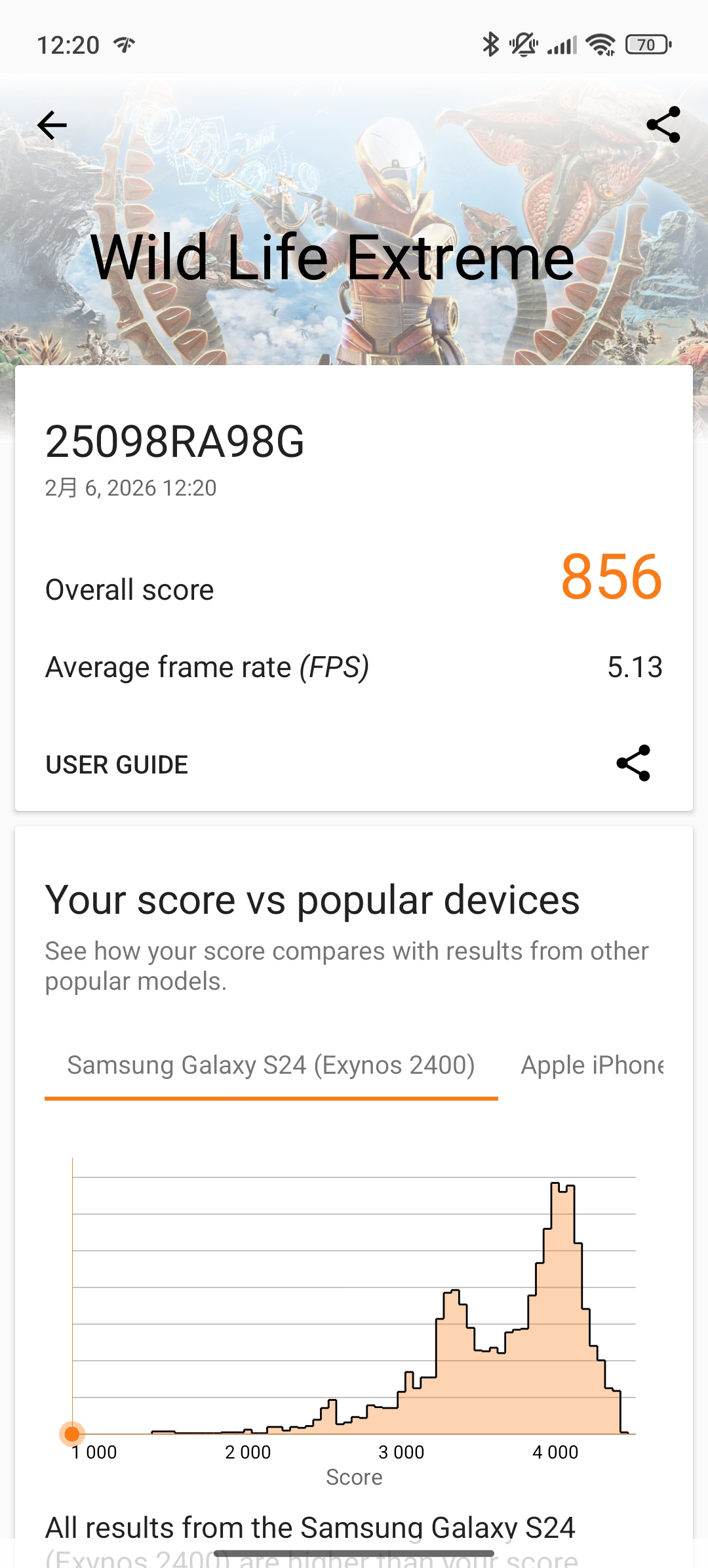Share score using the icon beside User Guide
This screenshot has width=708, height=1568.
pyautogui.click(x=633, y=763)
